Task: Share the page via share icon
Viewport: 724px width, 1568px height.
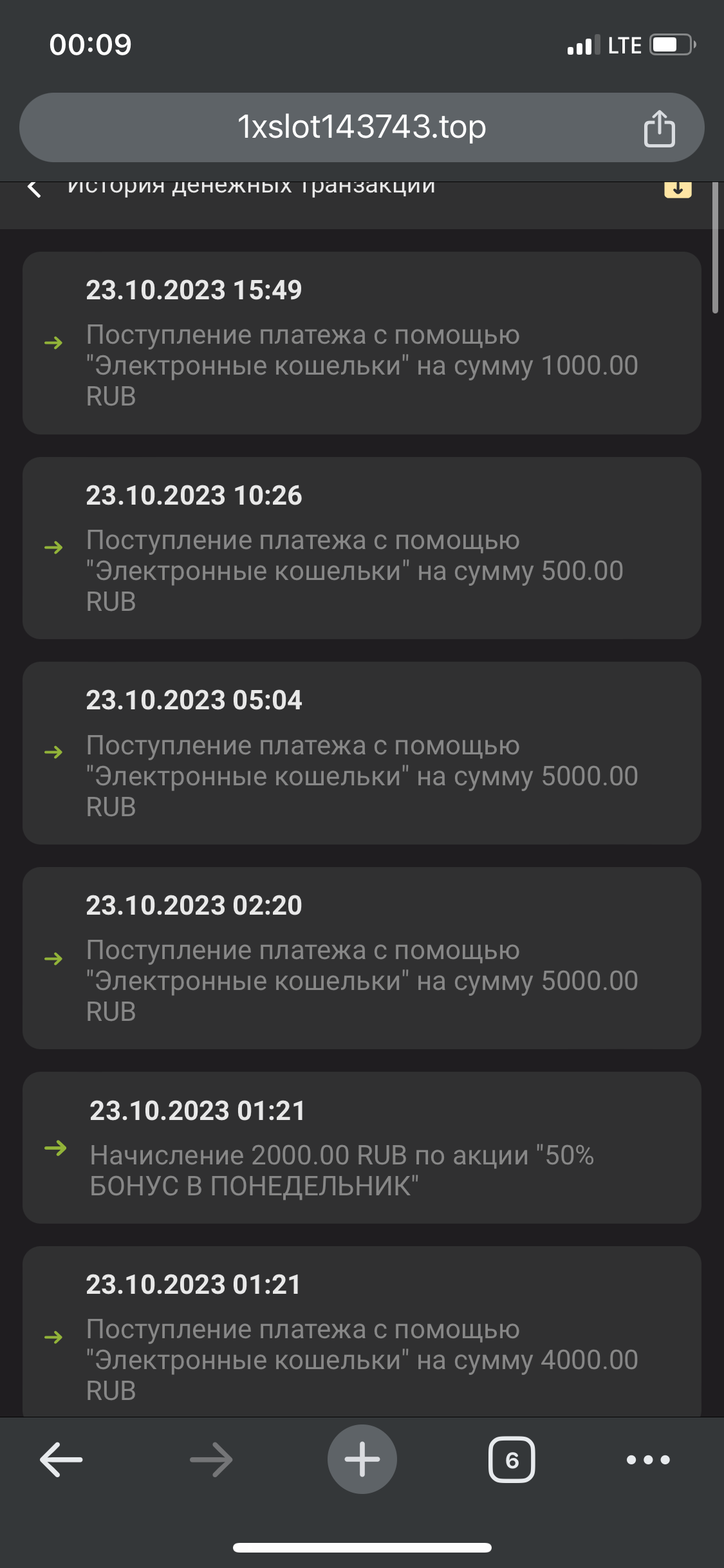Action: point(659,128)
